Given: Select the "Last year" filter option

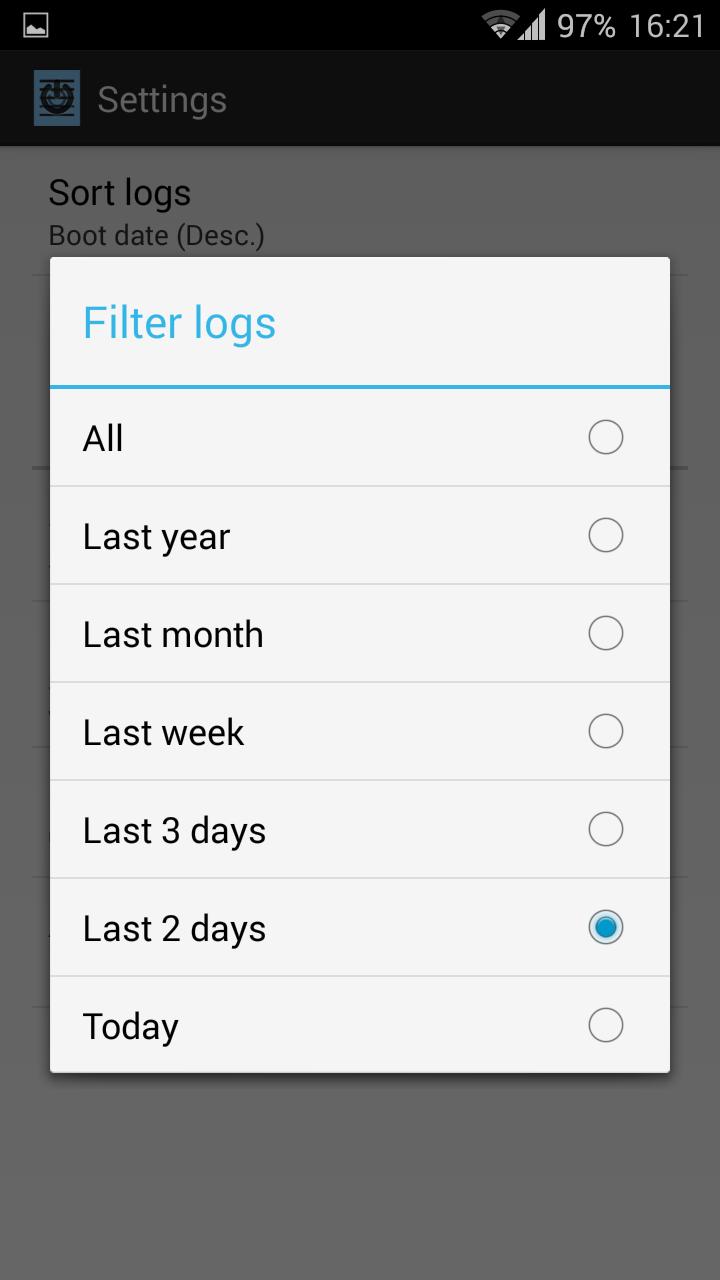Looking at the screenshot, I should [x=360, y=535].
